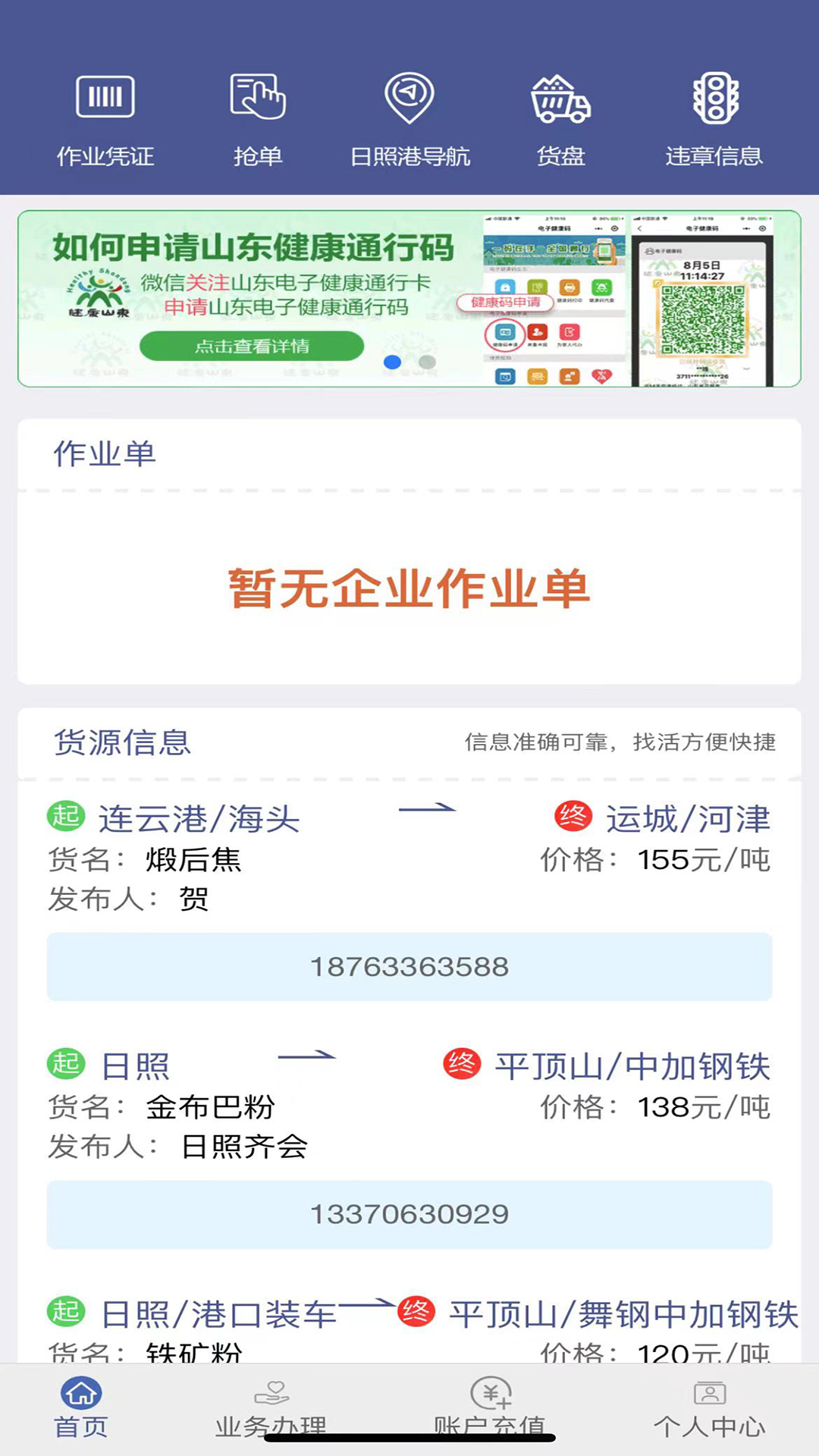Viewport: 819px width, 1456px height.
Task: Go to the 账户充值 tab
Action: (490, 1407)
